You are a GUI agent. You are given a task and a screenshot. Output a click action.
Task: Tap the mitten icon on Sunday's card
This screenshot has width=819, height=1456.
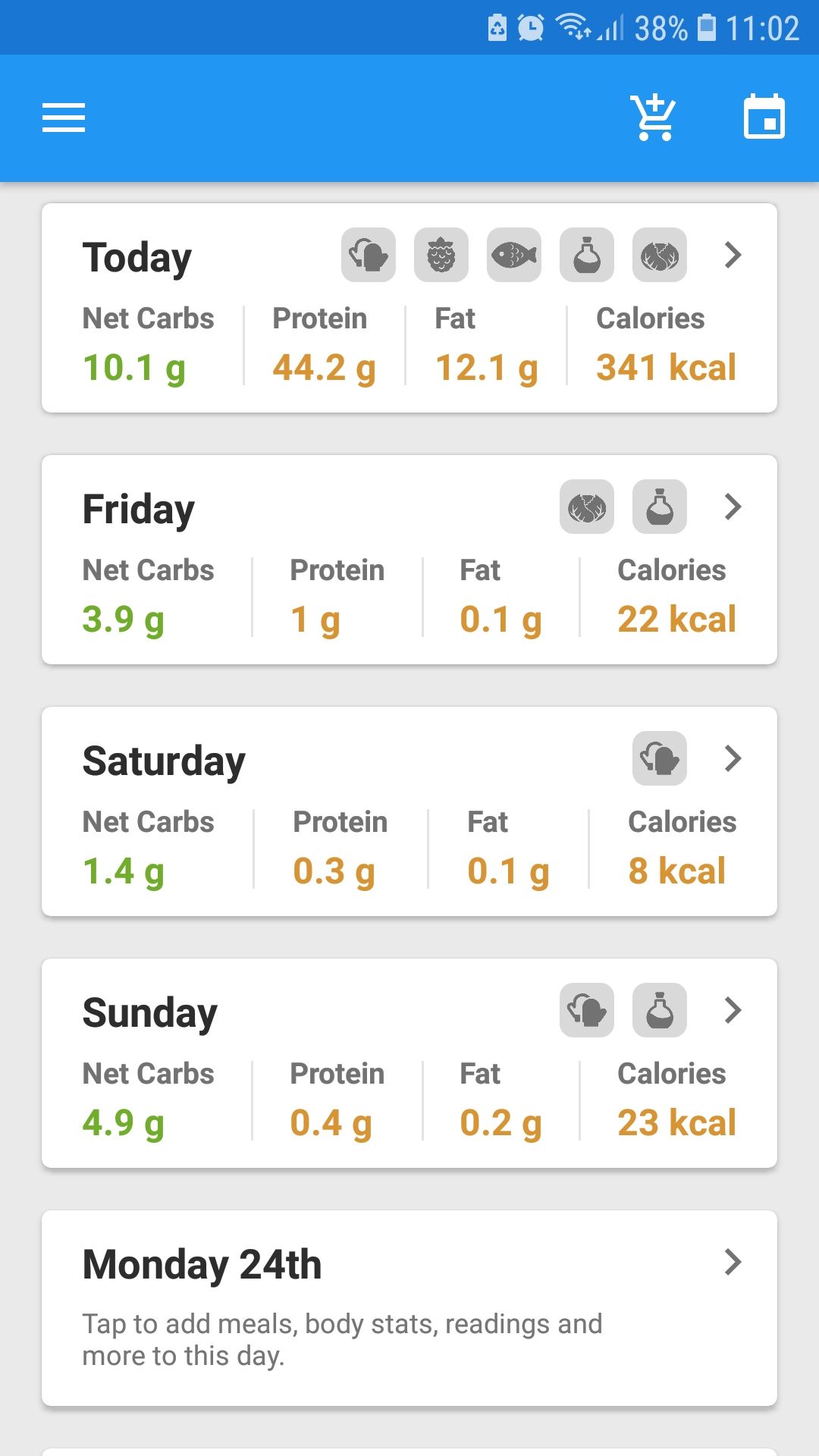(586, 1010)
